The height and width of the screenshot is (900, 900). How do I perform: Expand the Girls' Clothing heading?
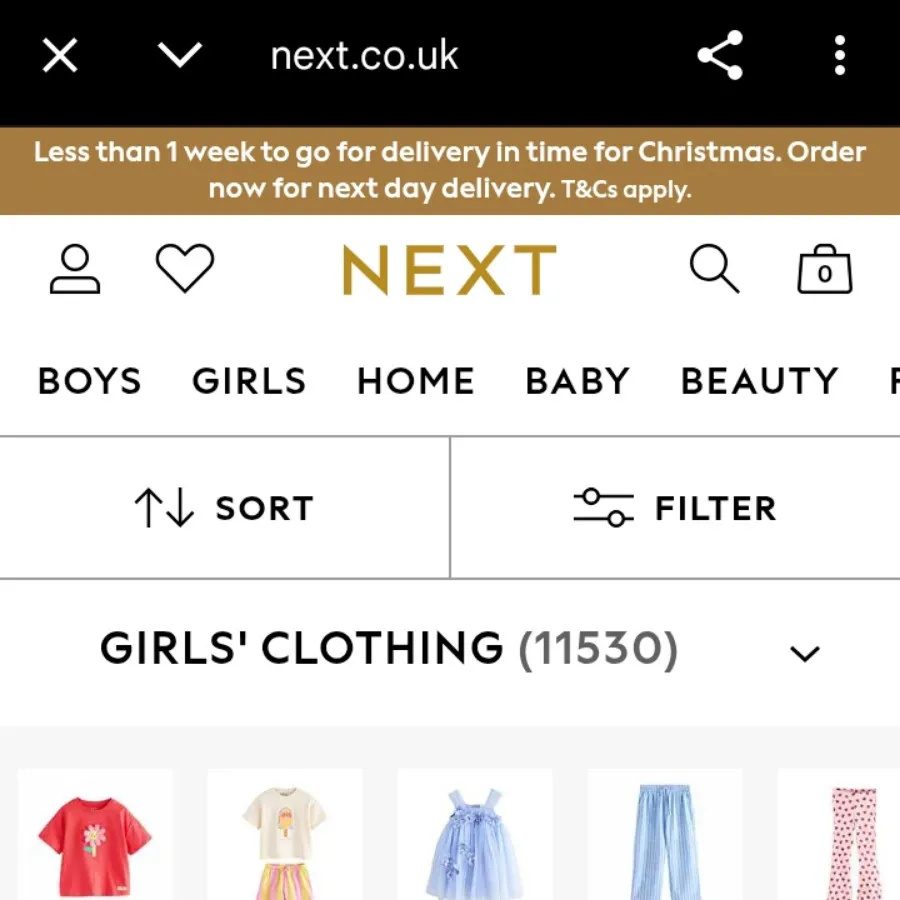pos(804,654)
